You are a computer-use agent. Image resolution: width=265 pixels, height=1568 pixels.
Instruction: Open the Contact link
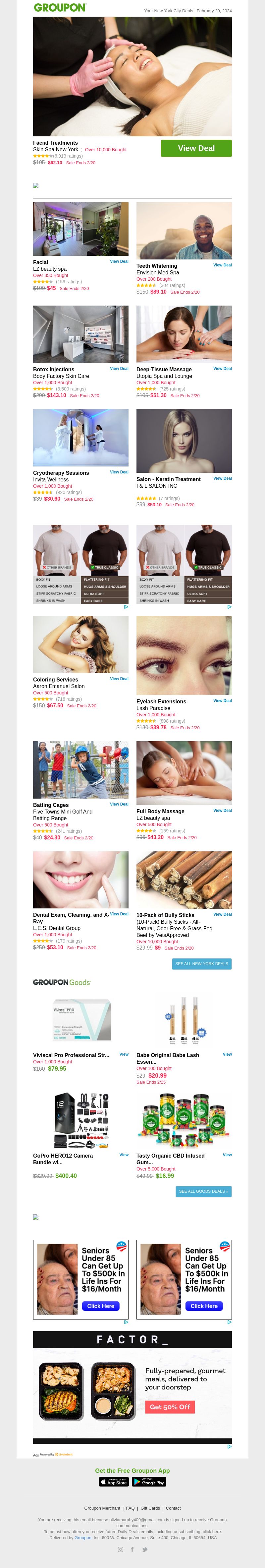tap(173, 1508)
